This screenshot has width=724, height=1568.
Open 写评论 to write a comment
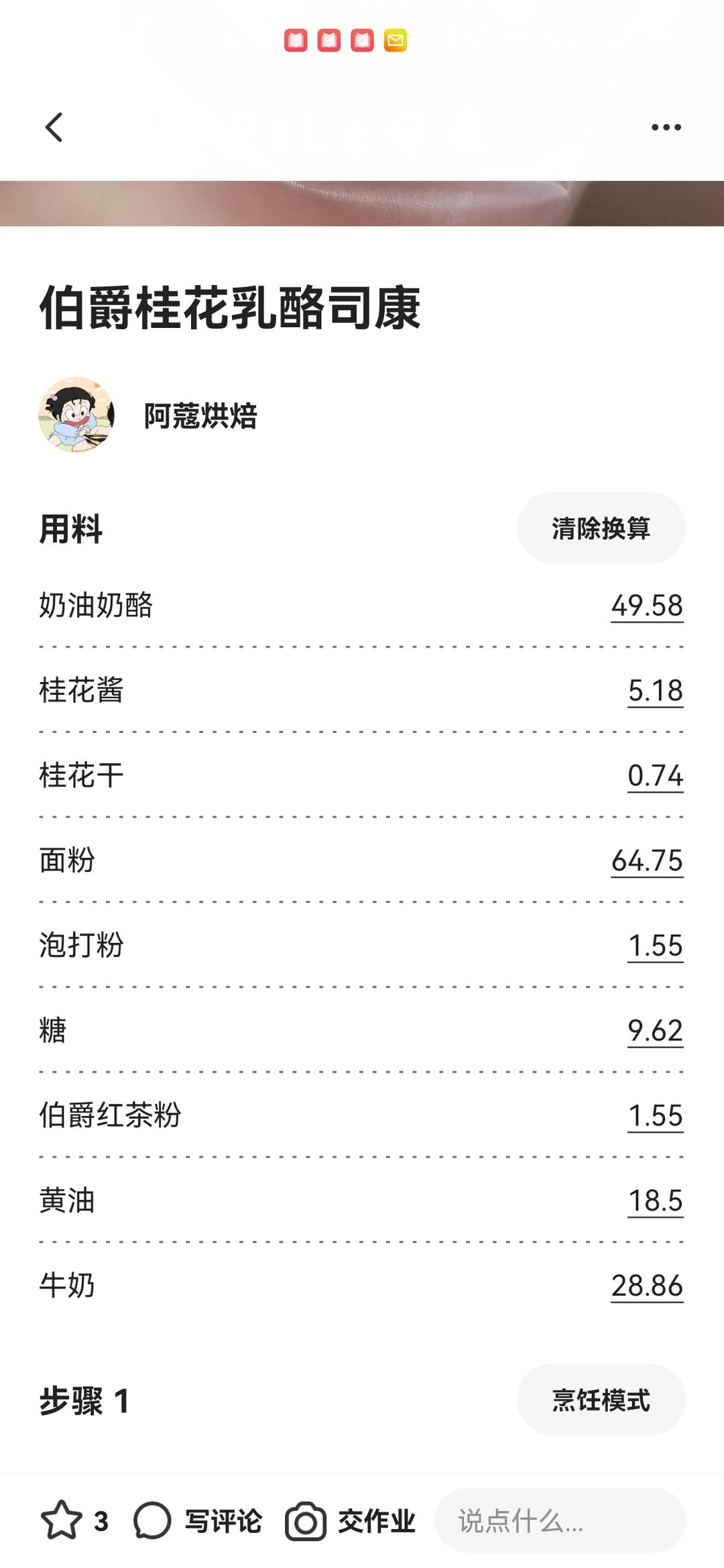click(198, 1520)
